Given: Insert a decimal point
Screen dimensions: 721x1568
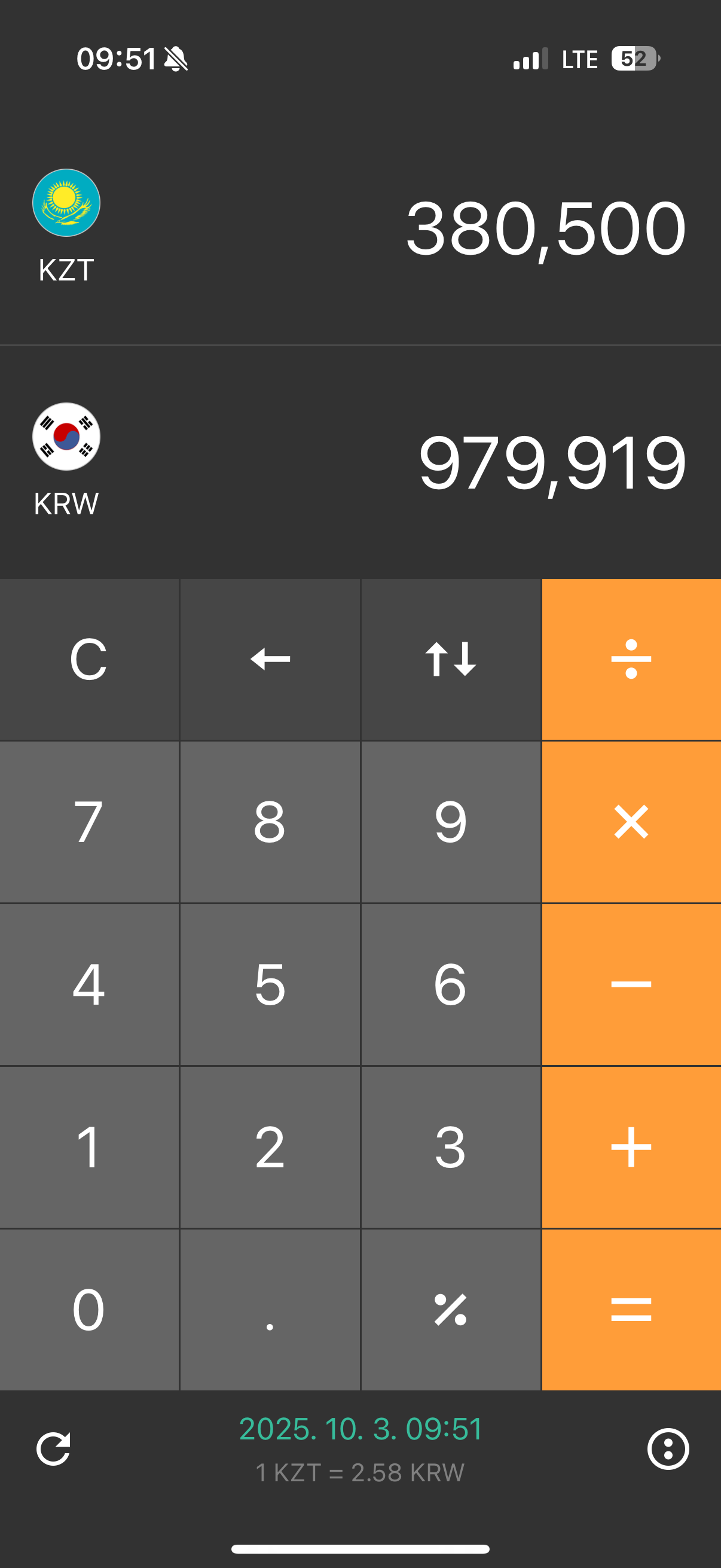Looking at the screenshot, I should [x=270, y=1309].
